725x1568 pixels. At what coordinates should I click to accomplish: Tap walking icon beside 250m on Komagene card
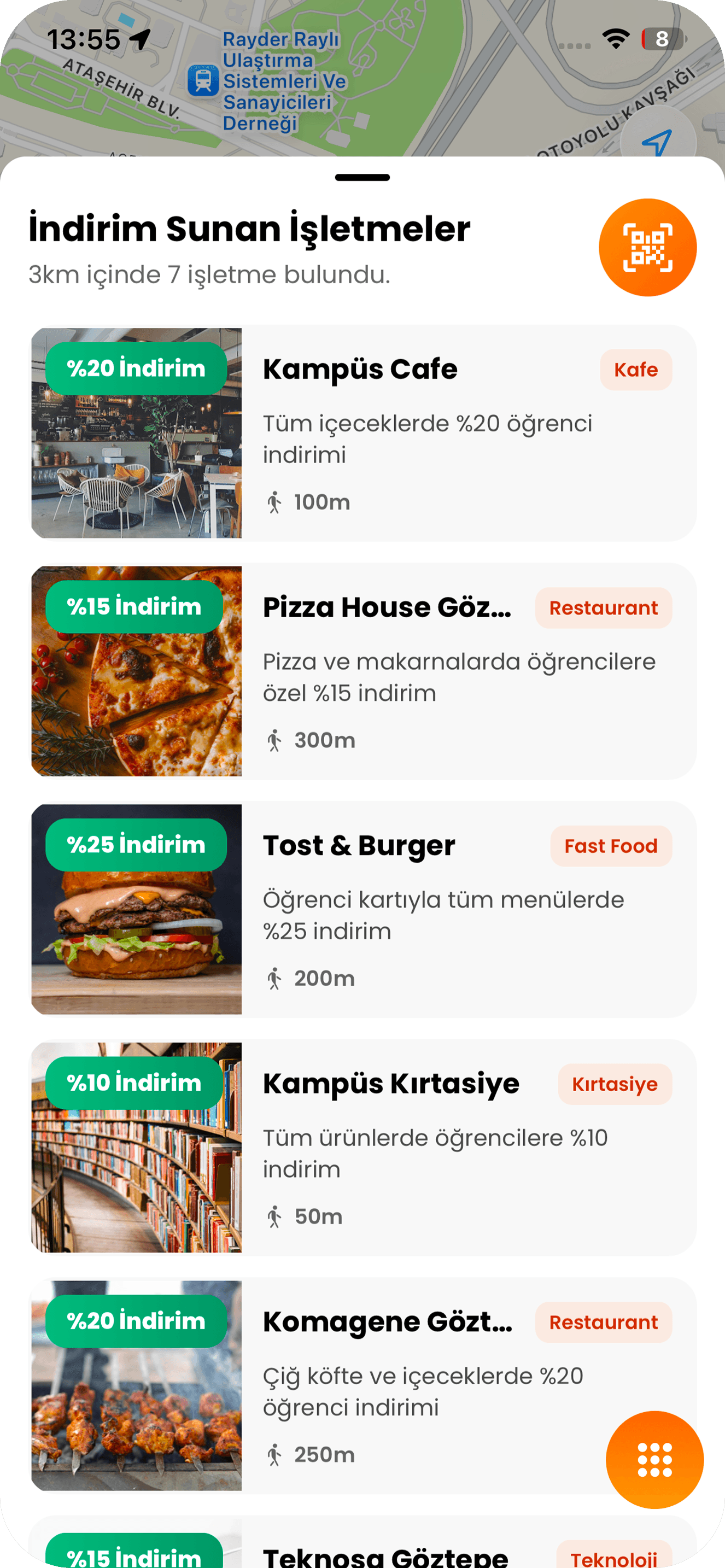pyautogui.click(x=274, y=1456)
